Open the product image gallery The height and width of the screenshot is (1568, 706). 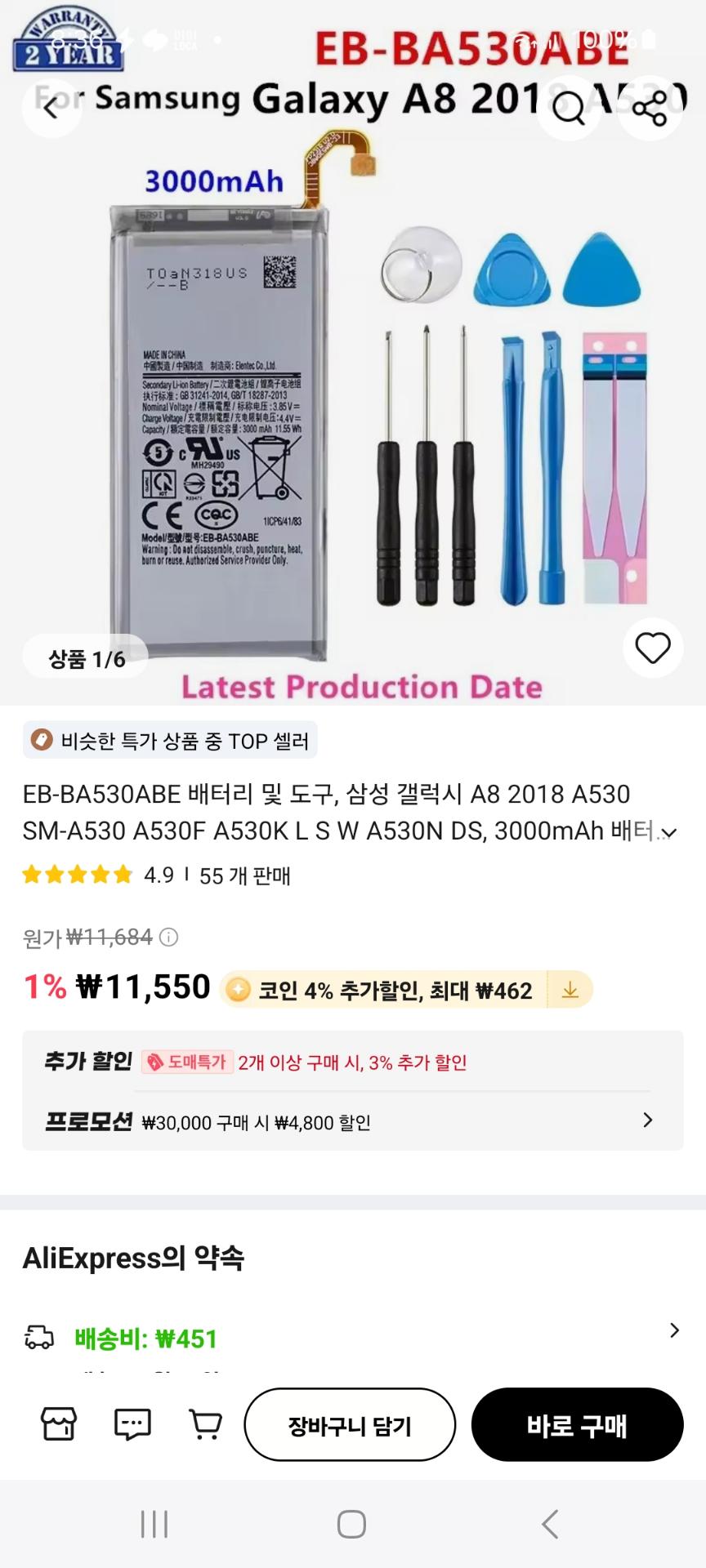coord(353,408)
